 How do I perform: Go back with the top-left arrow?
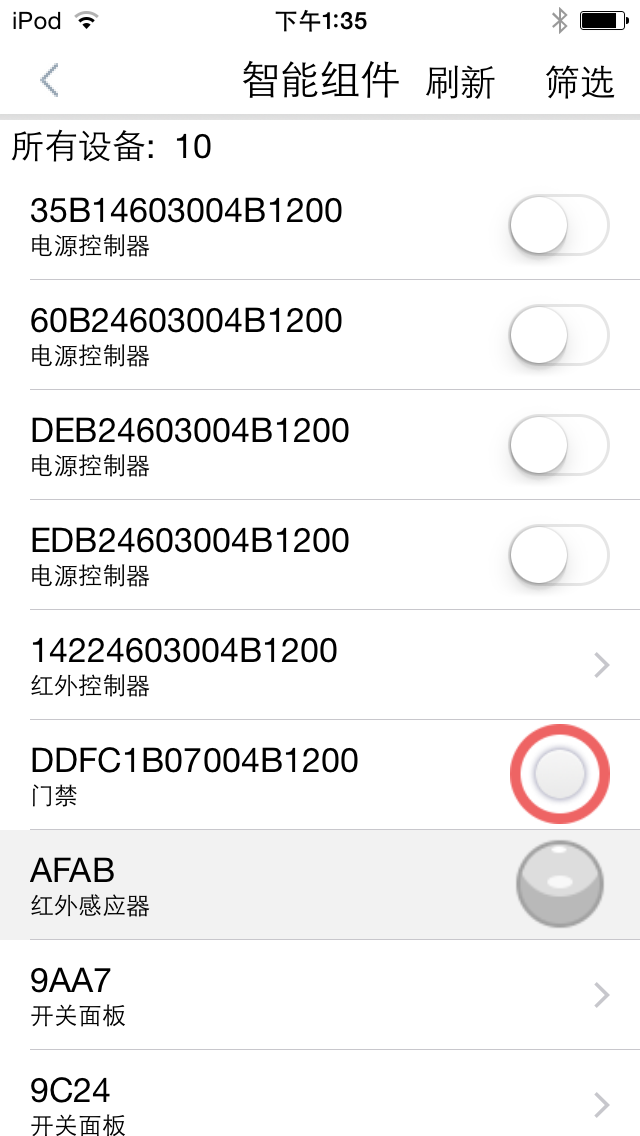(x=49, y=80)
